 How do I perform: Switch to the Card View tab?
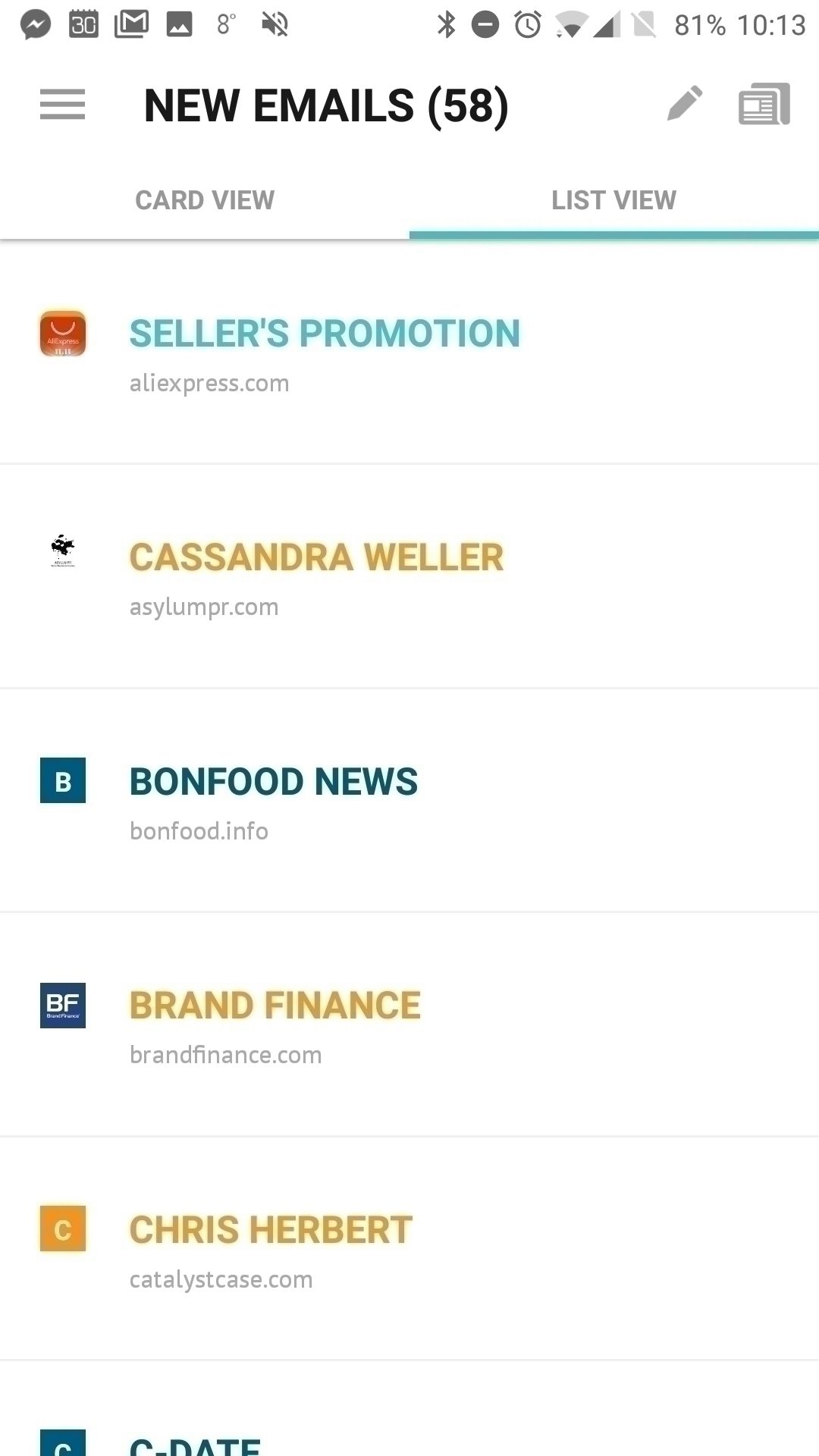[205, 200]
